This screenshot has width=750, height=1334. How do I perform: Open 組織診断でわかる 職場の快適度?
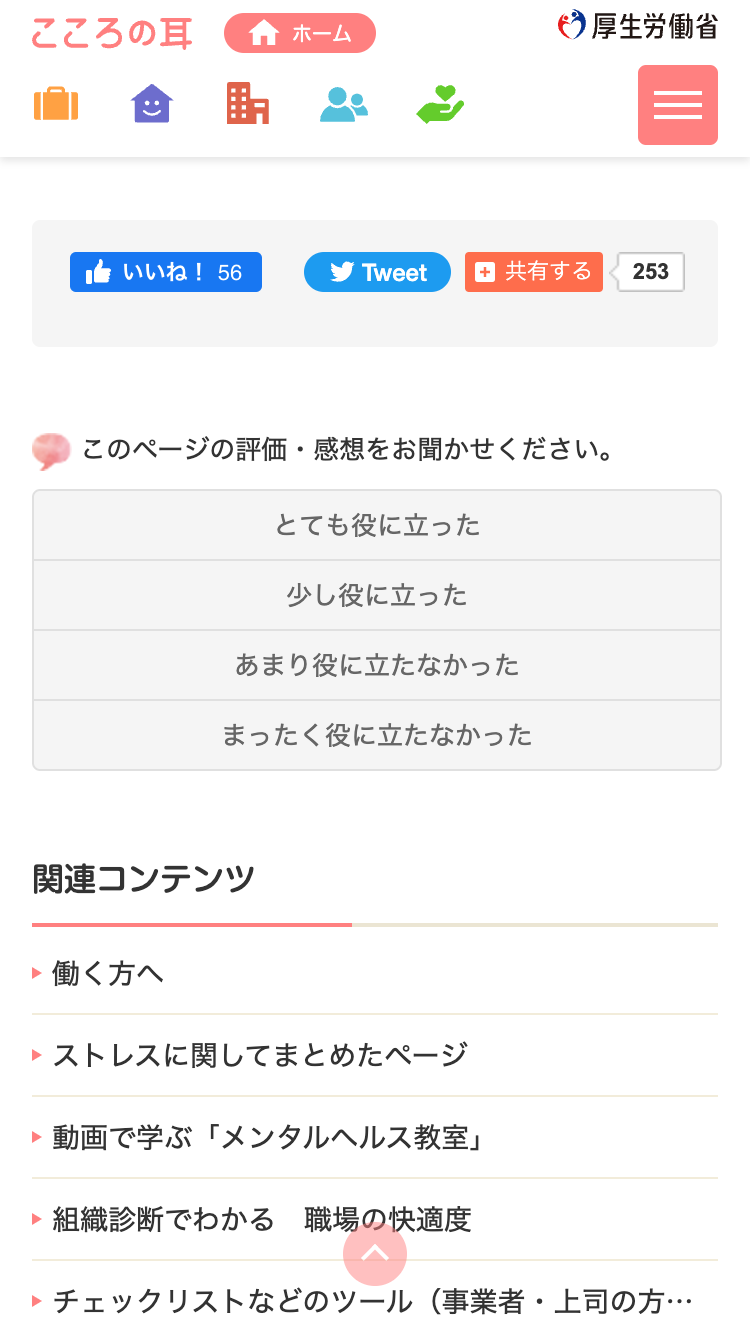click(x=375, y=1219)
